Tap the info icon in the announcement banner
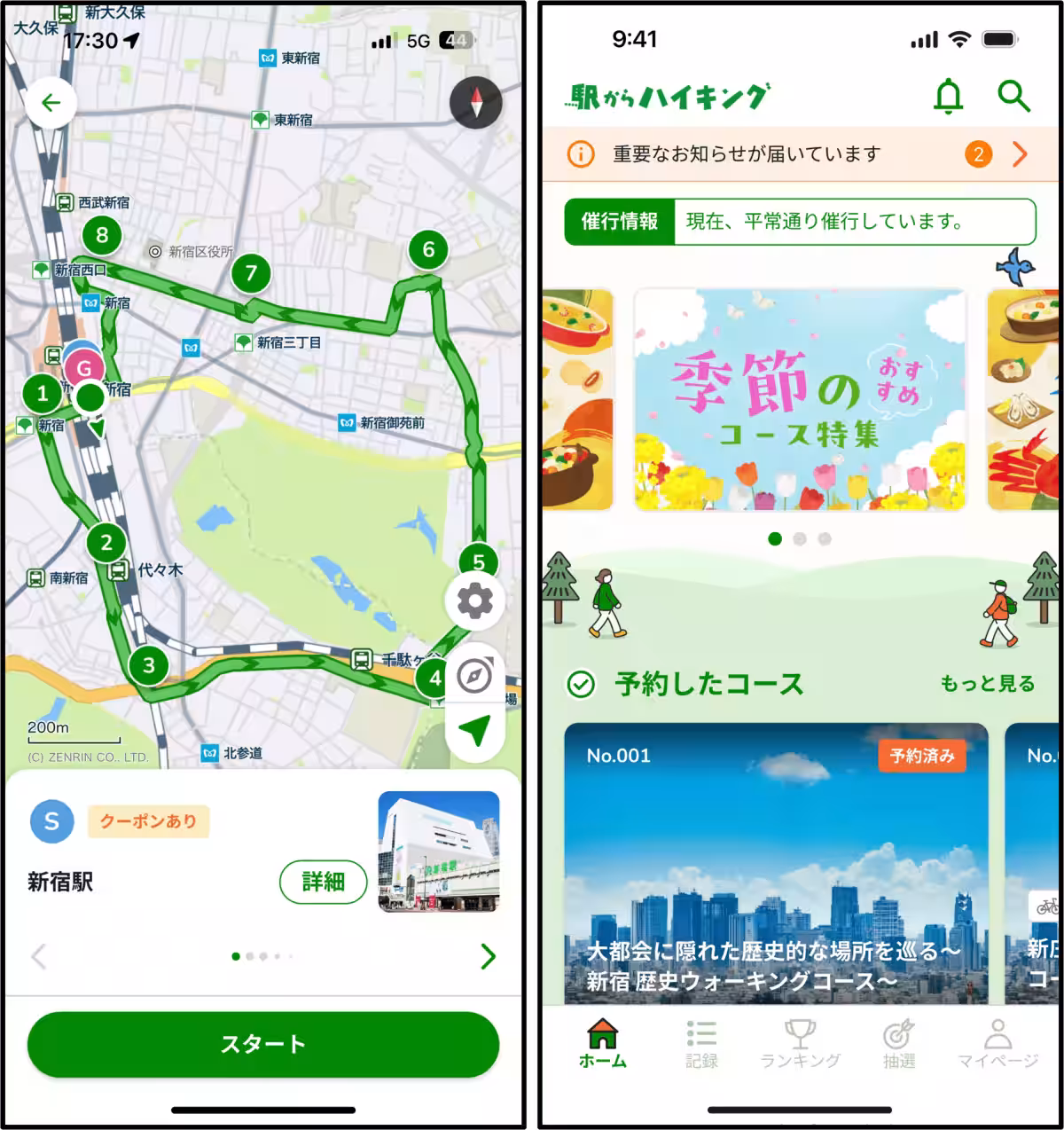 579,153
